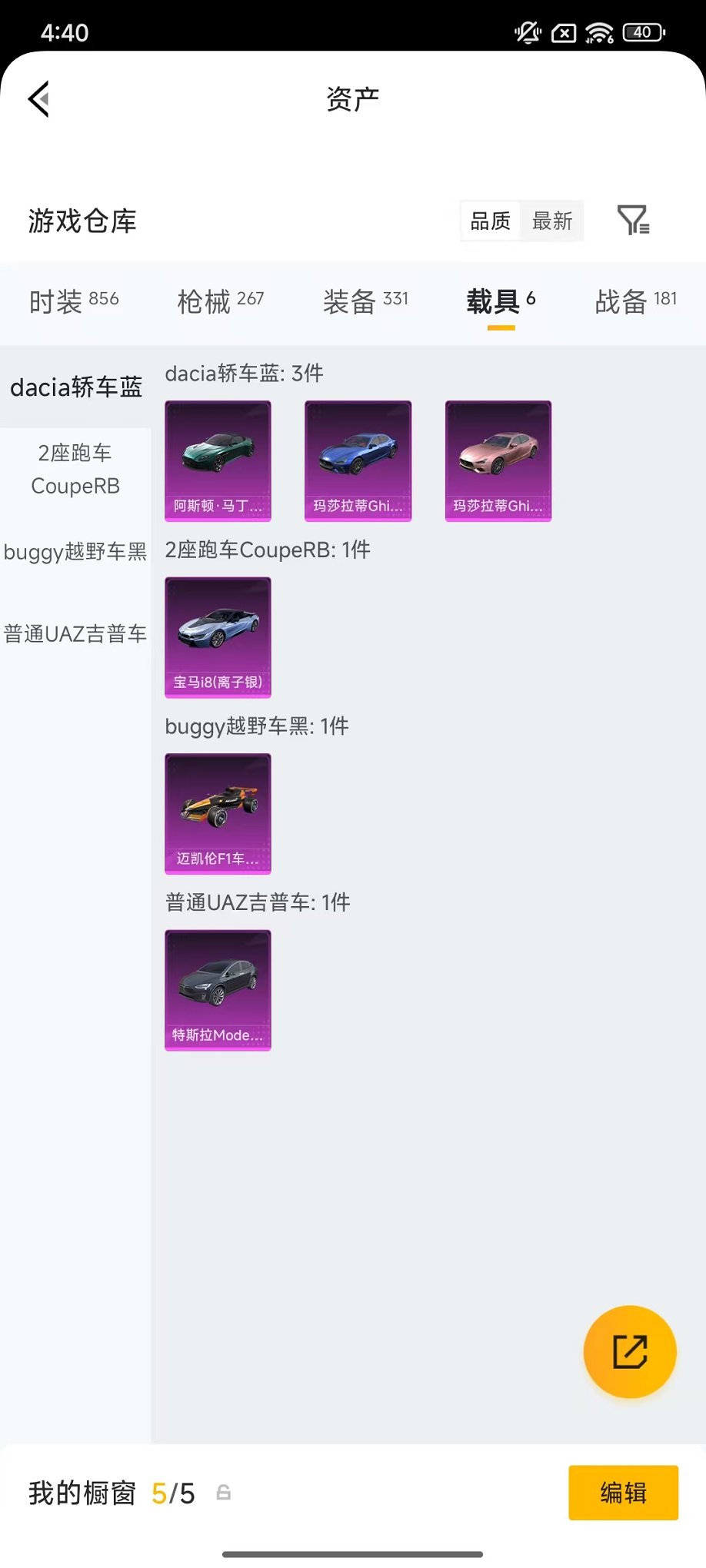The image size is (706, 1568).
Task: Click the back arrow to leave 资产 page
Action: 38,100
